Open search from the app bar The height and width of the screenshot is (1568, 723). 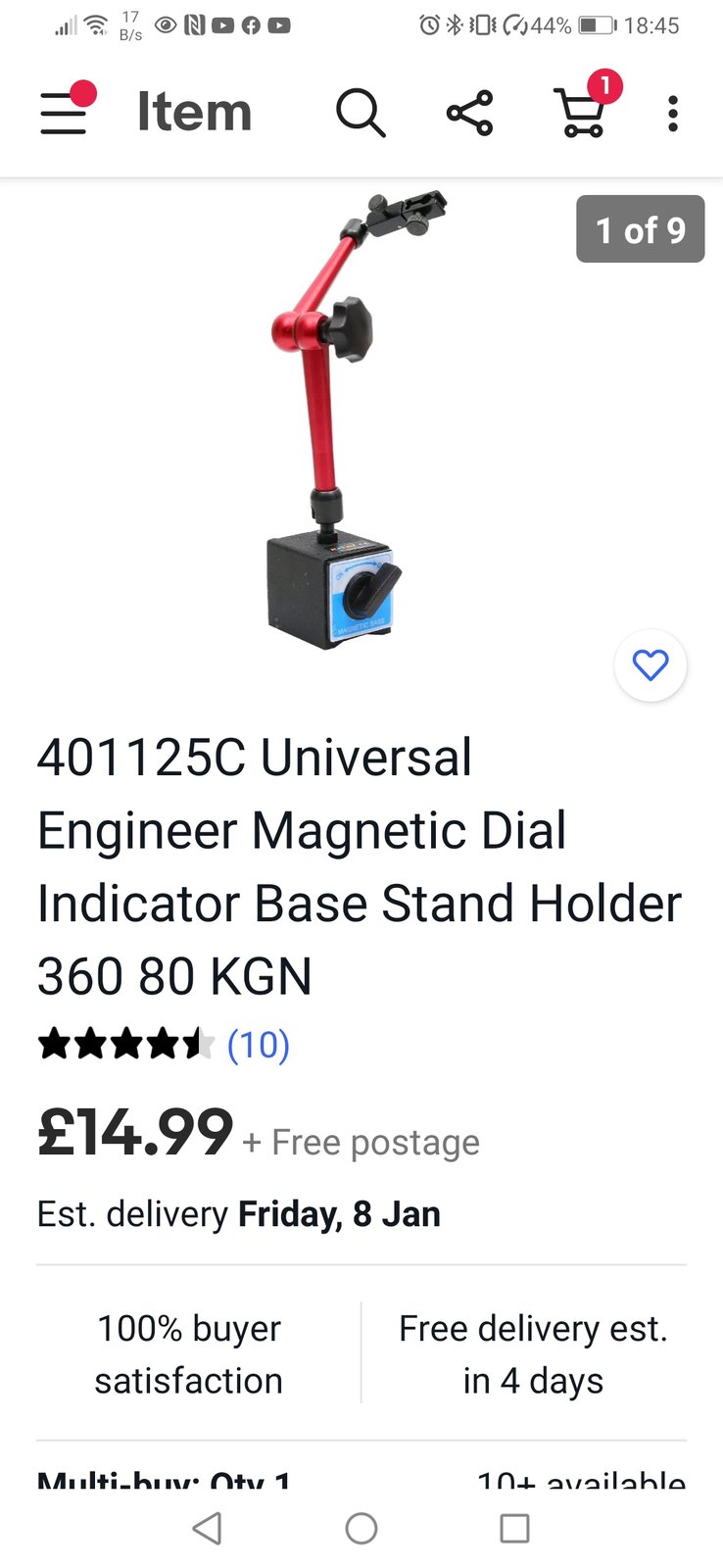click(360, 113)
